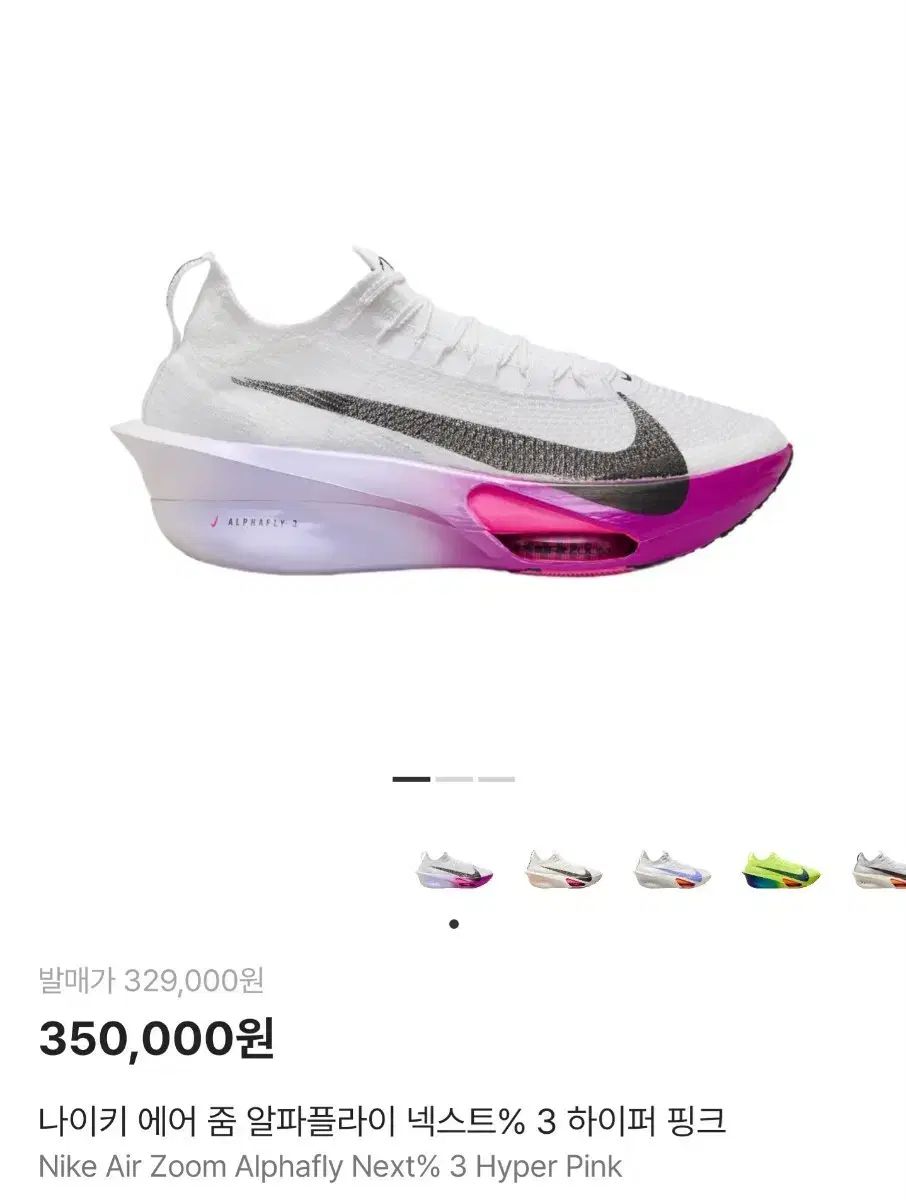Select the beige colorway thumbnail with black swoosh
The width and height of the screenshot is (906, 1200).
click(564, 869)
